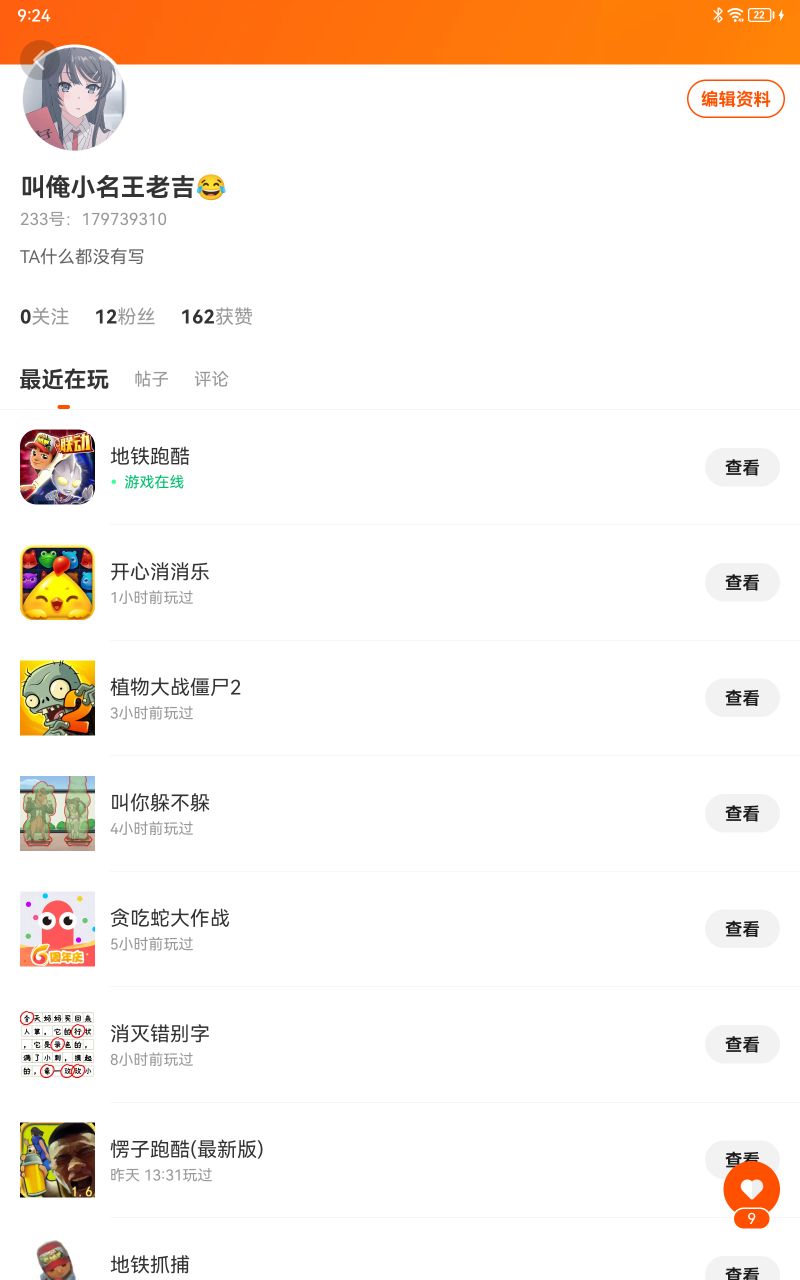The height and width of the screenshot is (1280, 800).
Task: Switch to the 帖子 tab
Action: (x=152, y=379)
